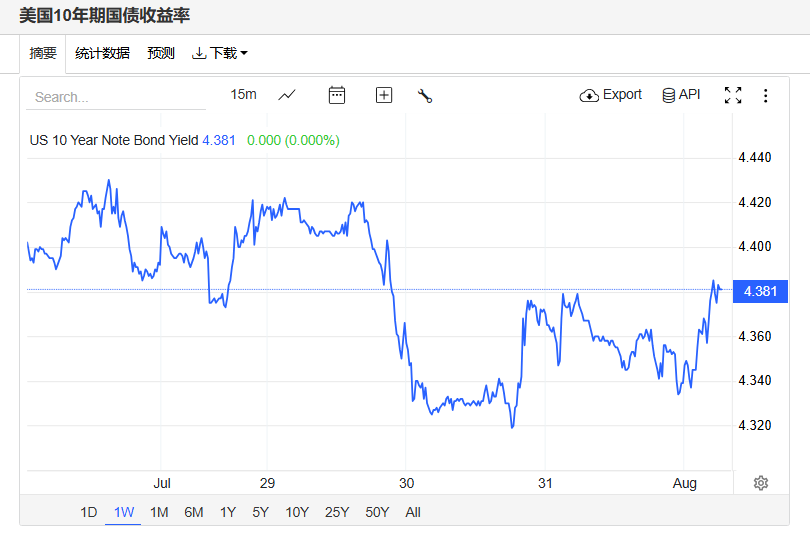Image resolution: width=810 pixels, height=534 pixels.
Task: Switch to the 统计数据 tab
Action: pos(102,53)
